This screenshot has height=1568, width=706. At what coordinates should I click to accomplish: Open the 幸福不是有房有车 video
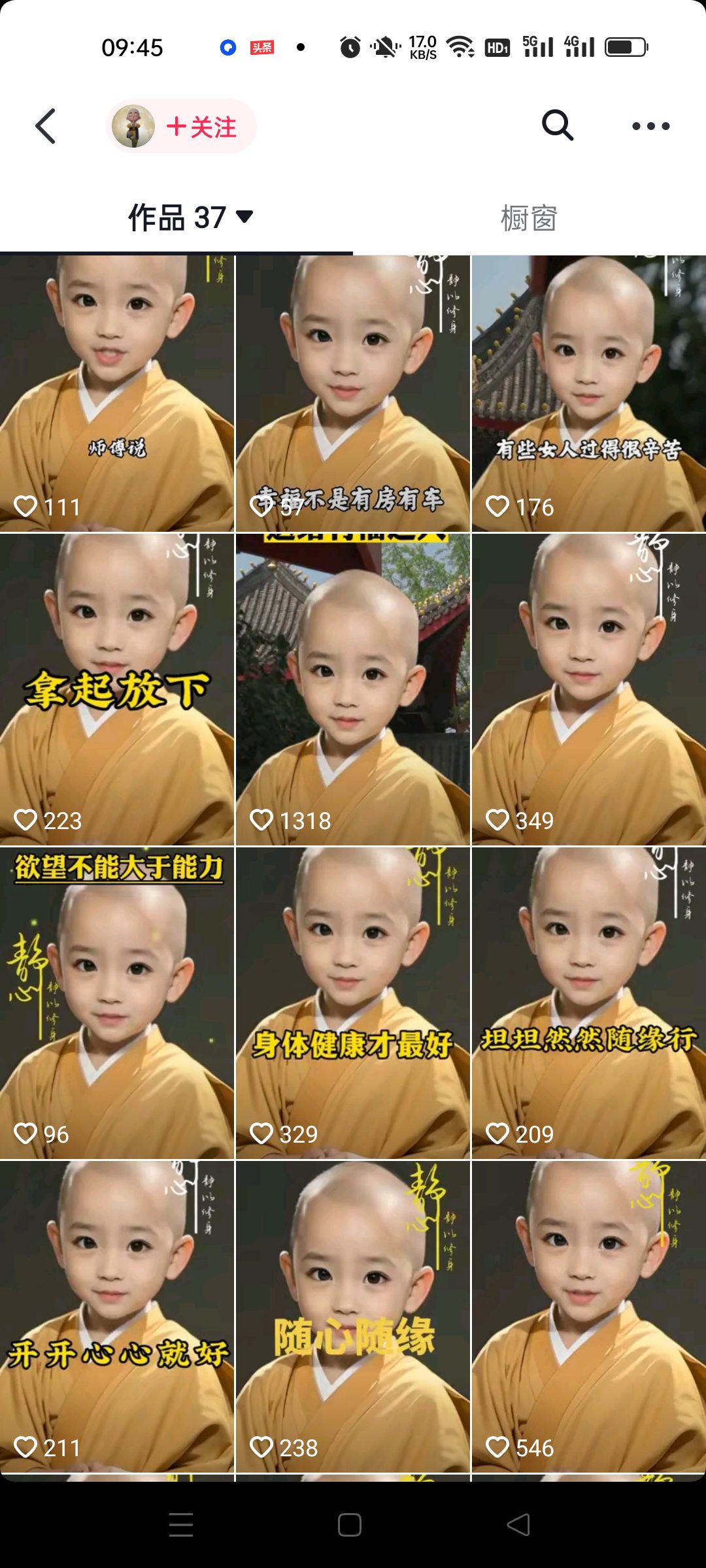pos(353,393)
